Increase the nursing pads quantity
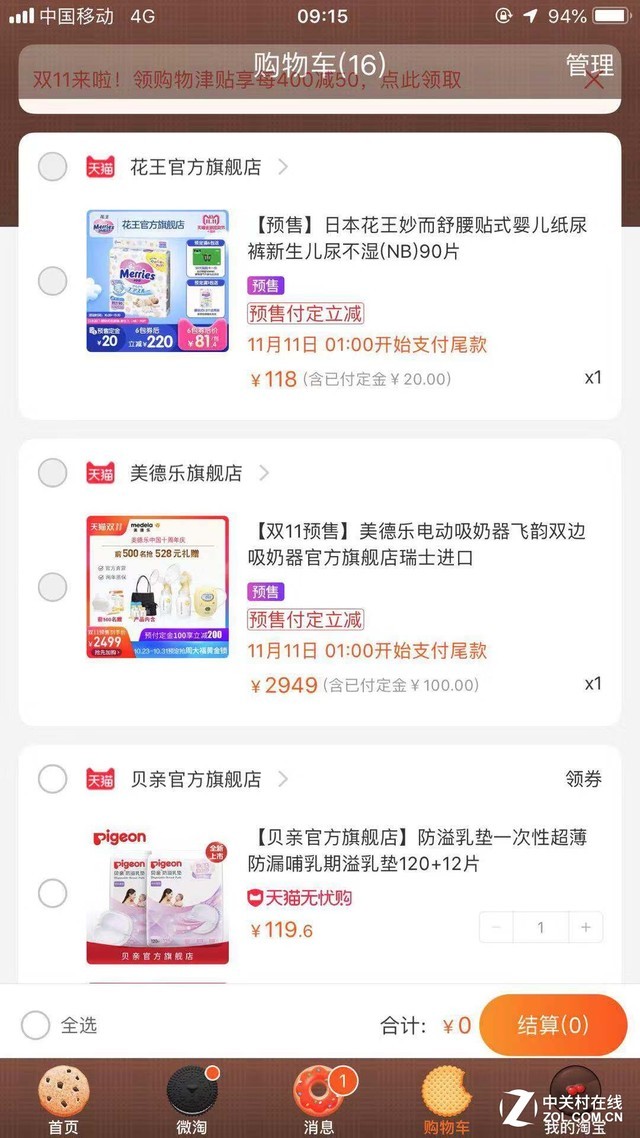The width and height of the screenshot is (640, 1138). 585,927
